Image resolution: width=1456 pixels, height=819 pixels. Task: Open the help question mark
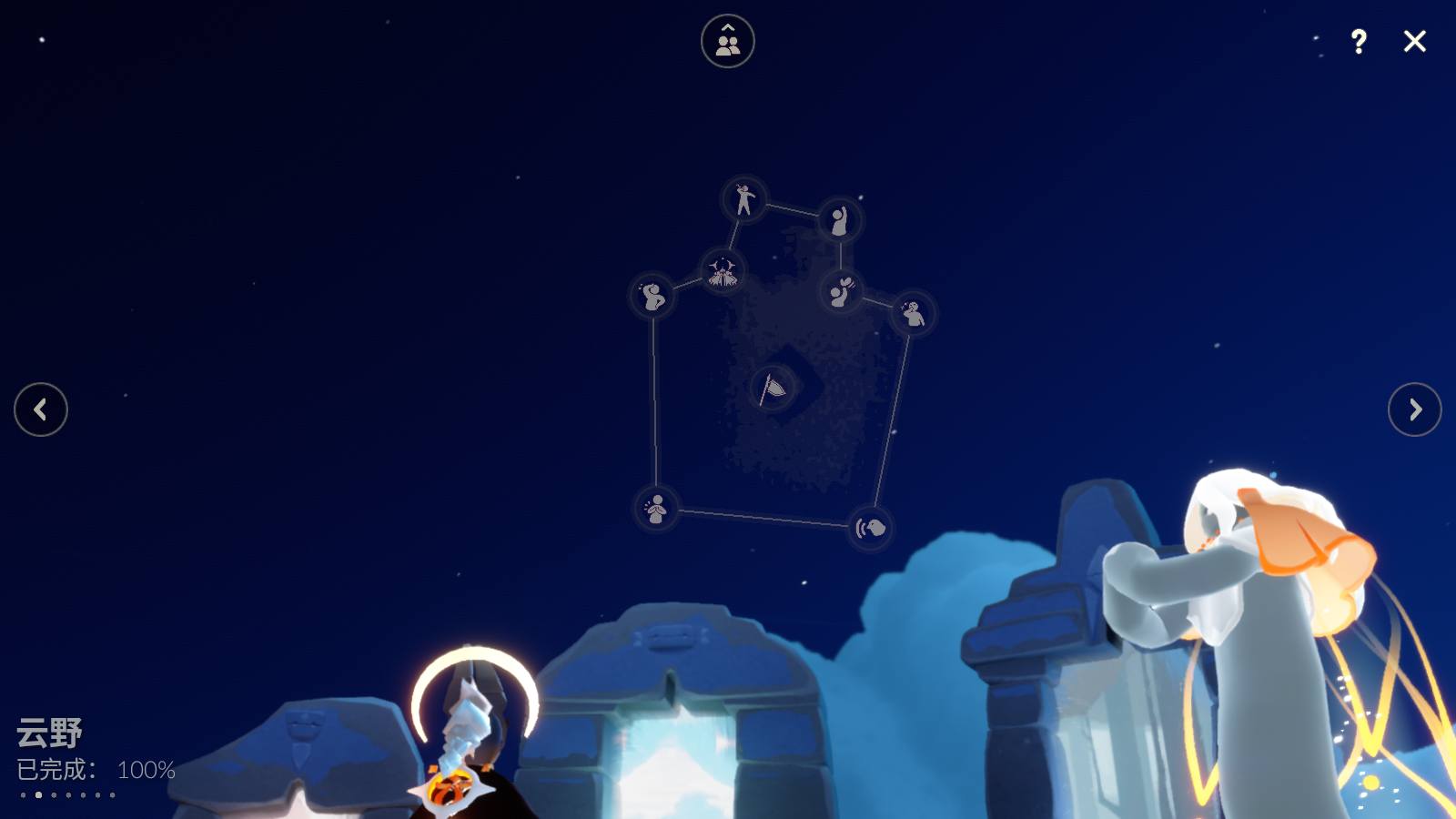pyautogui.click(x=1359, y=41)
